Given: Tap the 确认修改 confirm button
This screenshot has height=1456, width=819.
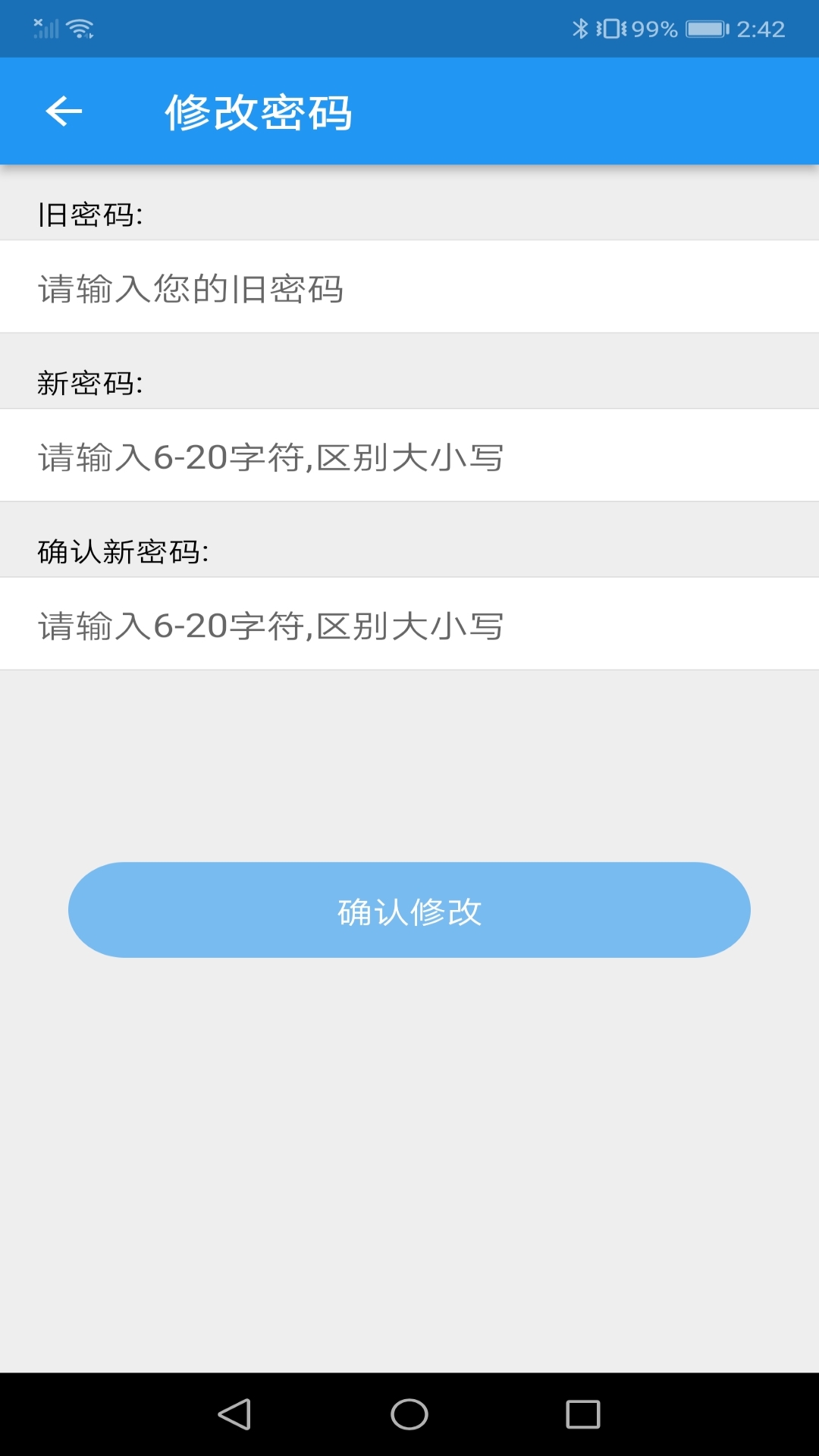Looking at the screenshot, I should point(409,909).
